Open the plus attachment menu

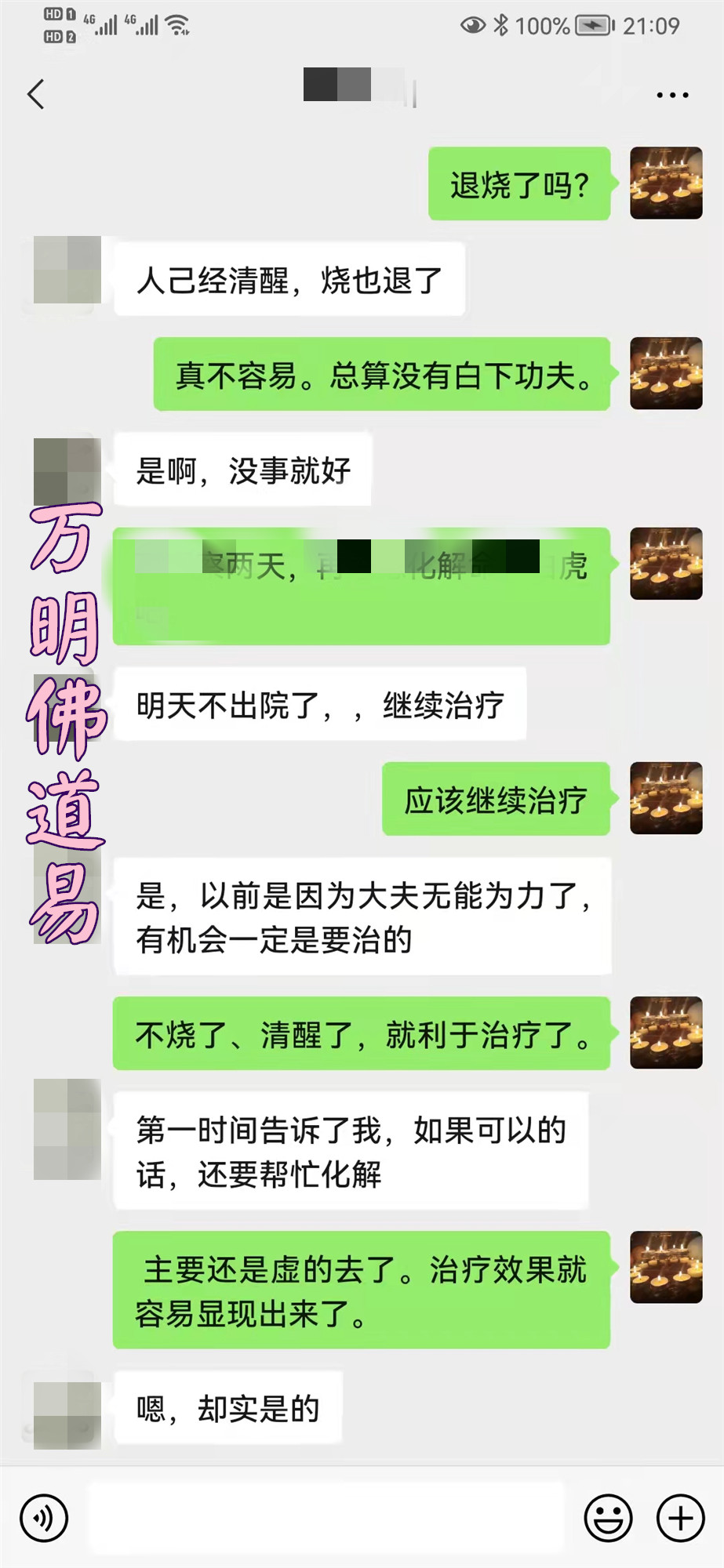680,1518
